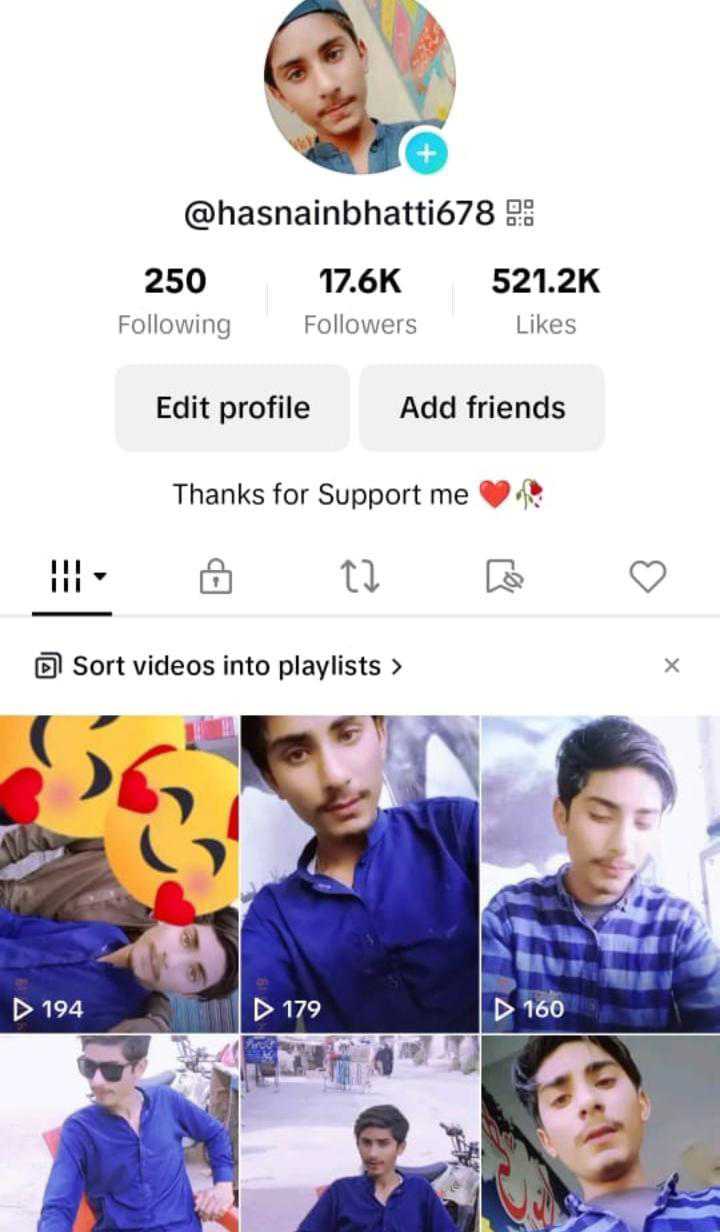This screenshot has height=1232, width=720.
Task: View the 17.6K Followers list
Action: 360,301
